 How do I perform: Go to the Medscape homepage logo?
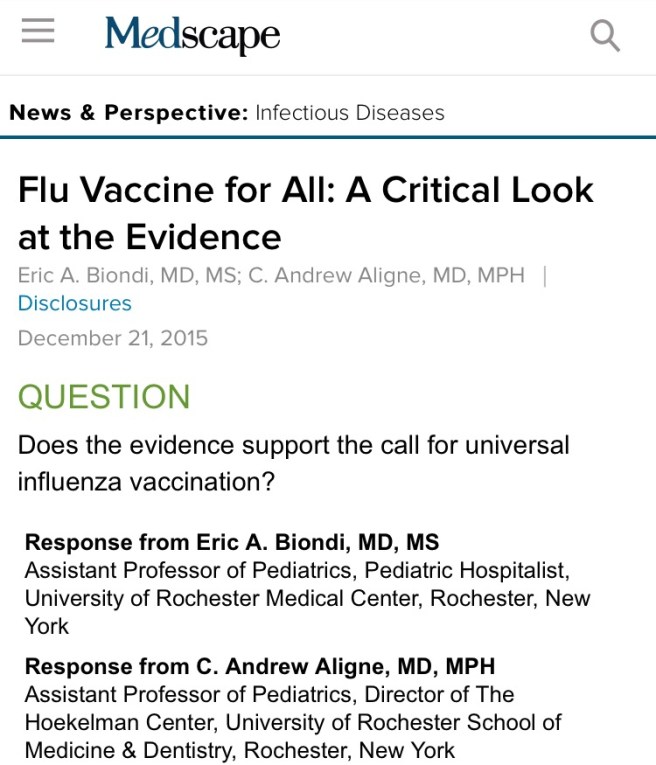click(x=192, y=36)
